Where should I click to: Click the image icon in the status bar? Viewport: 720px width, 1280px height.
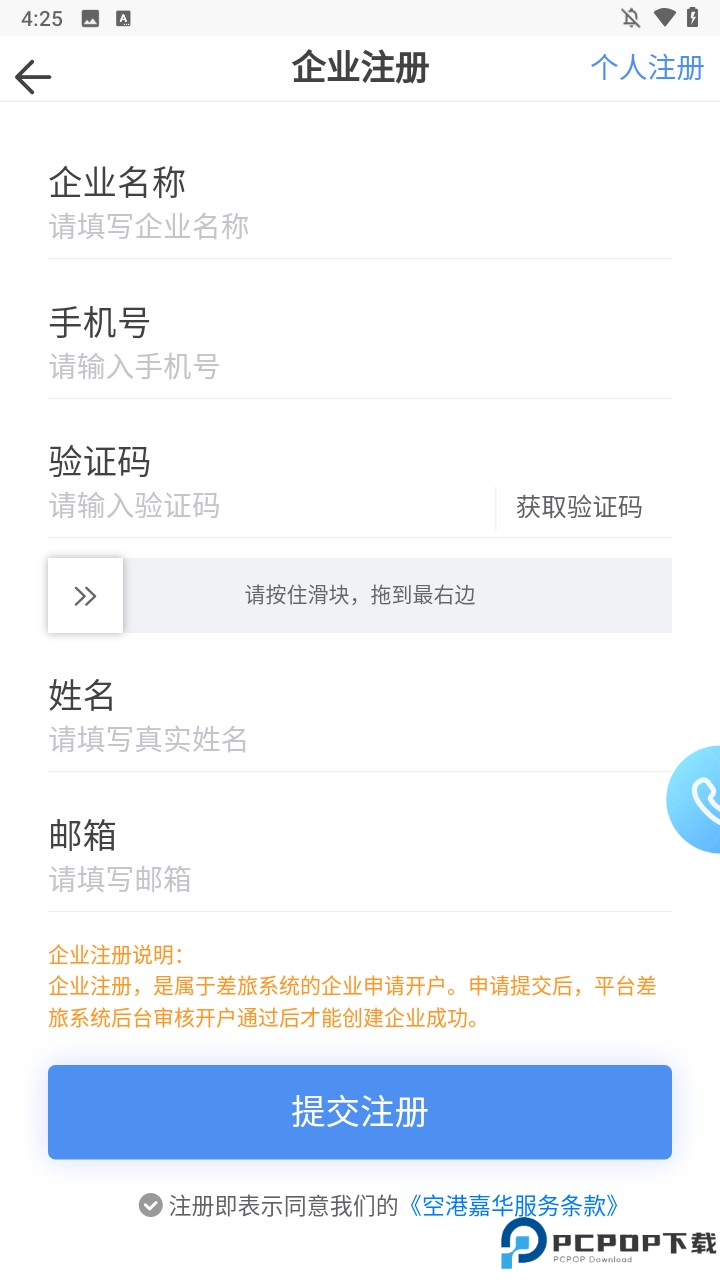[x=88, y=17]
